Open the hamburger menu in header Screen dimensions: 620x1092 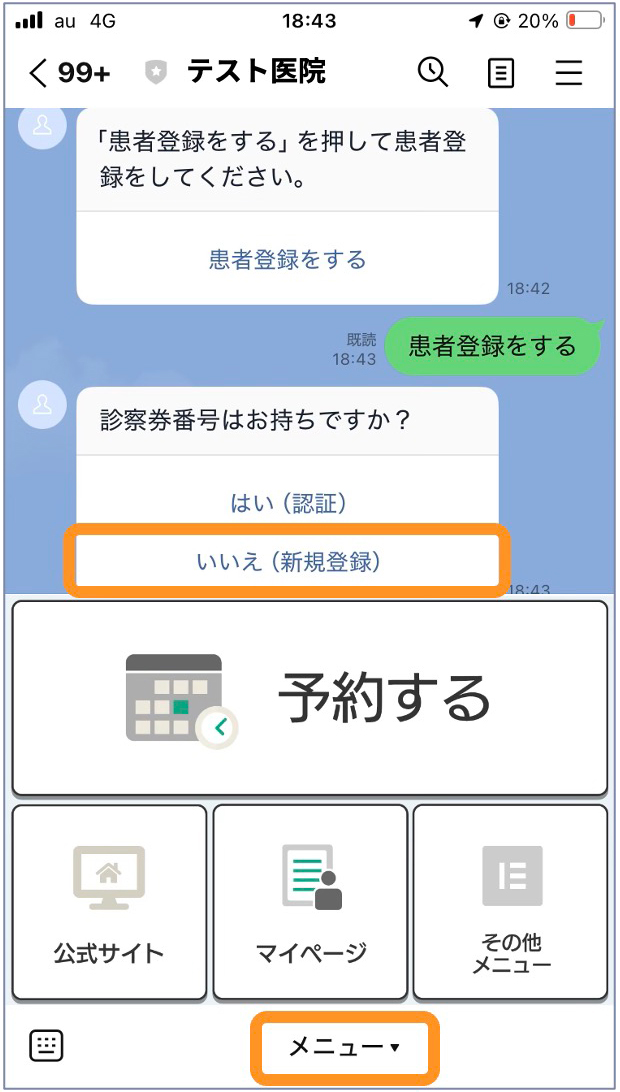(x=568, y=73)
